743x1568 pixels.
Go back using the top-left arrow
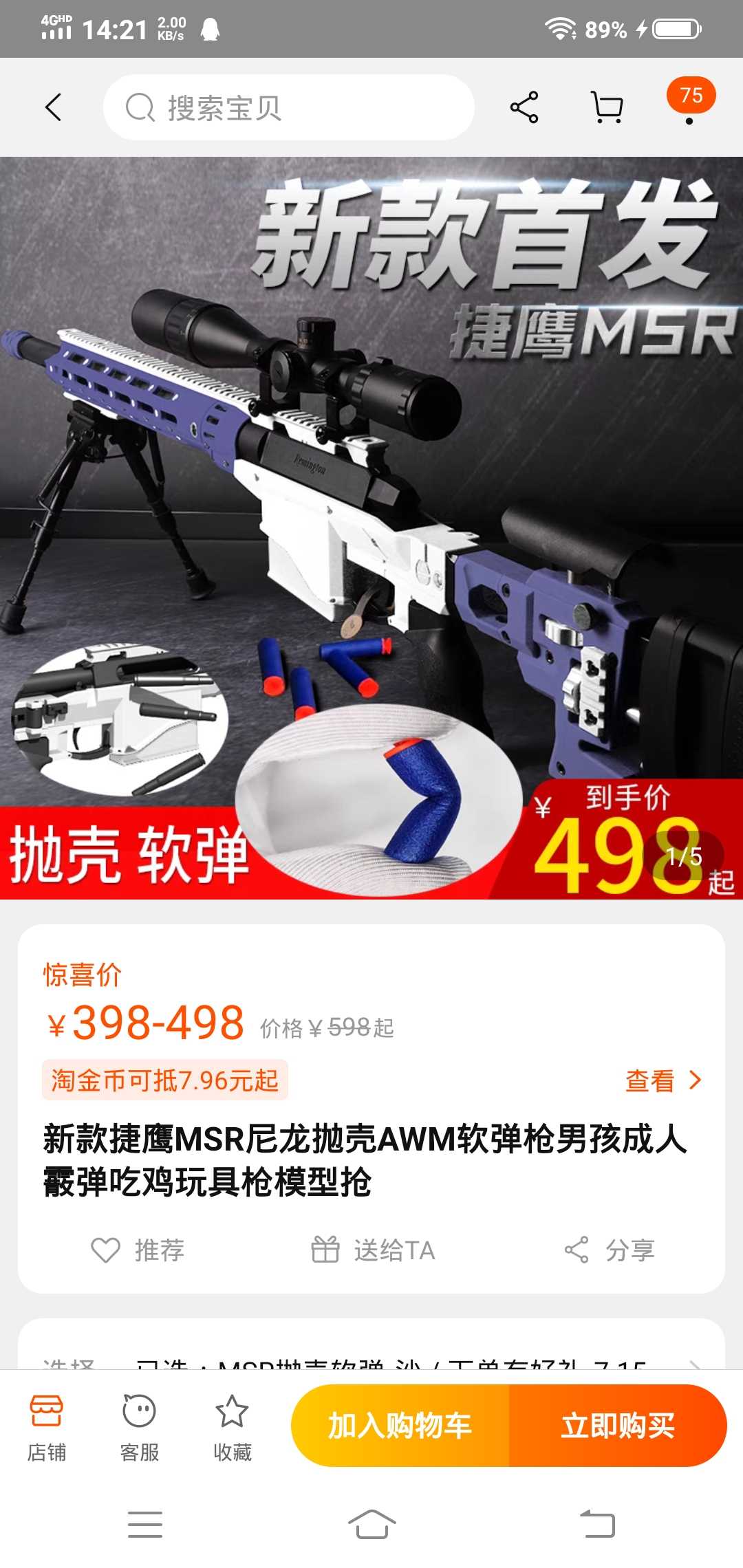tap(54, 107)
